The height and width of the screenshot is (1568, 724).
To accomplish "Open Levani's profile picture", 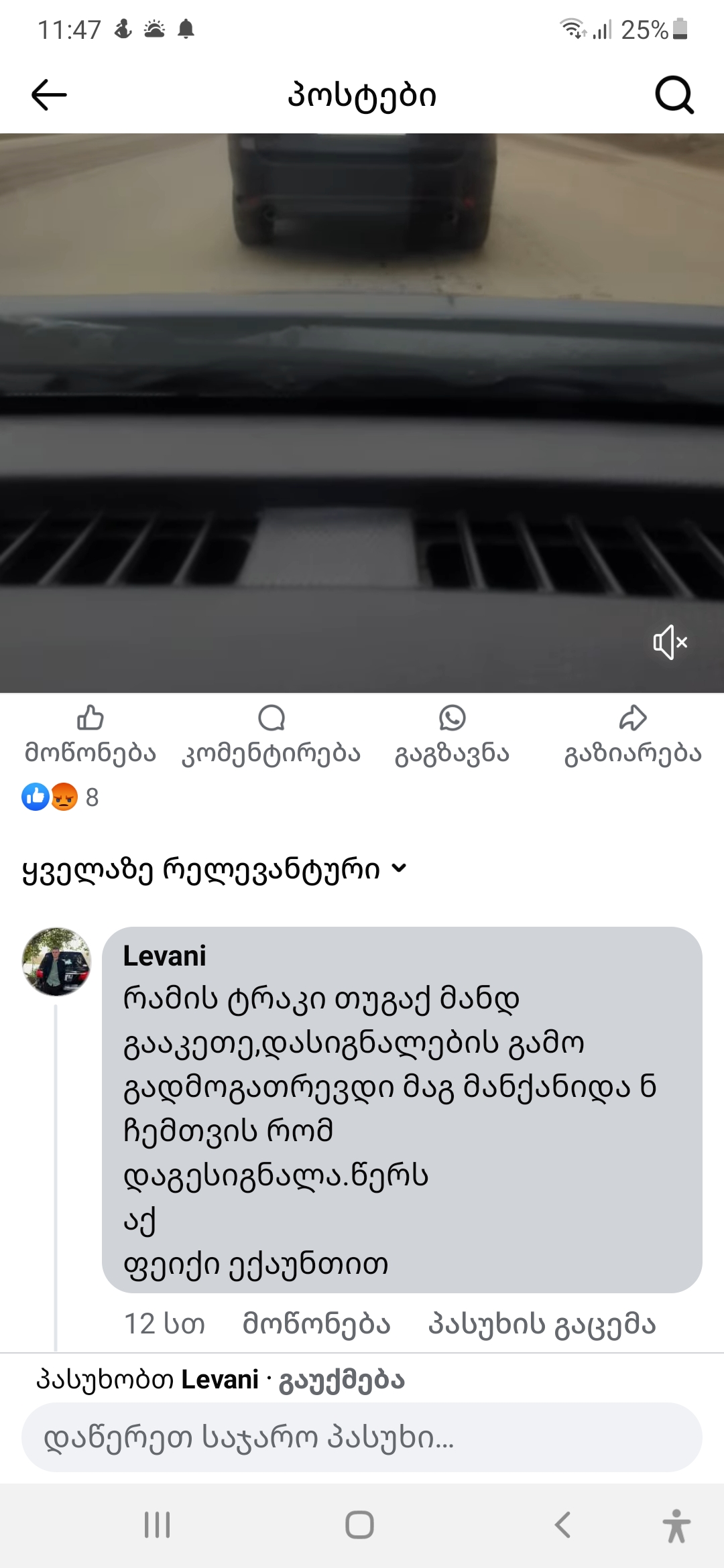I will (x=56, y=962).
